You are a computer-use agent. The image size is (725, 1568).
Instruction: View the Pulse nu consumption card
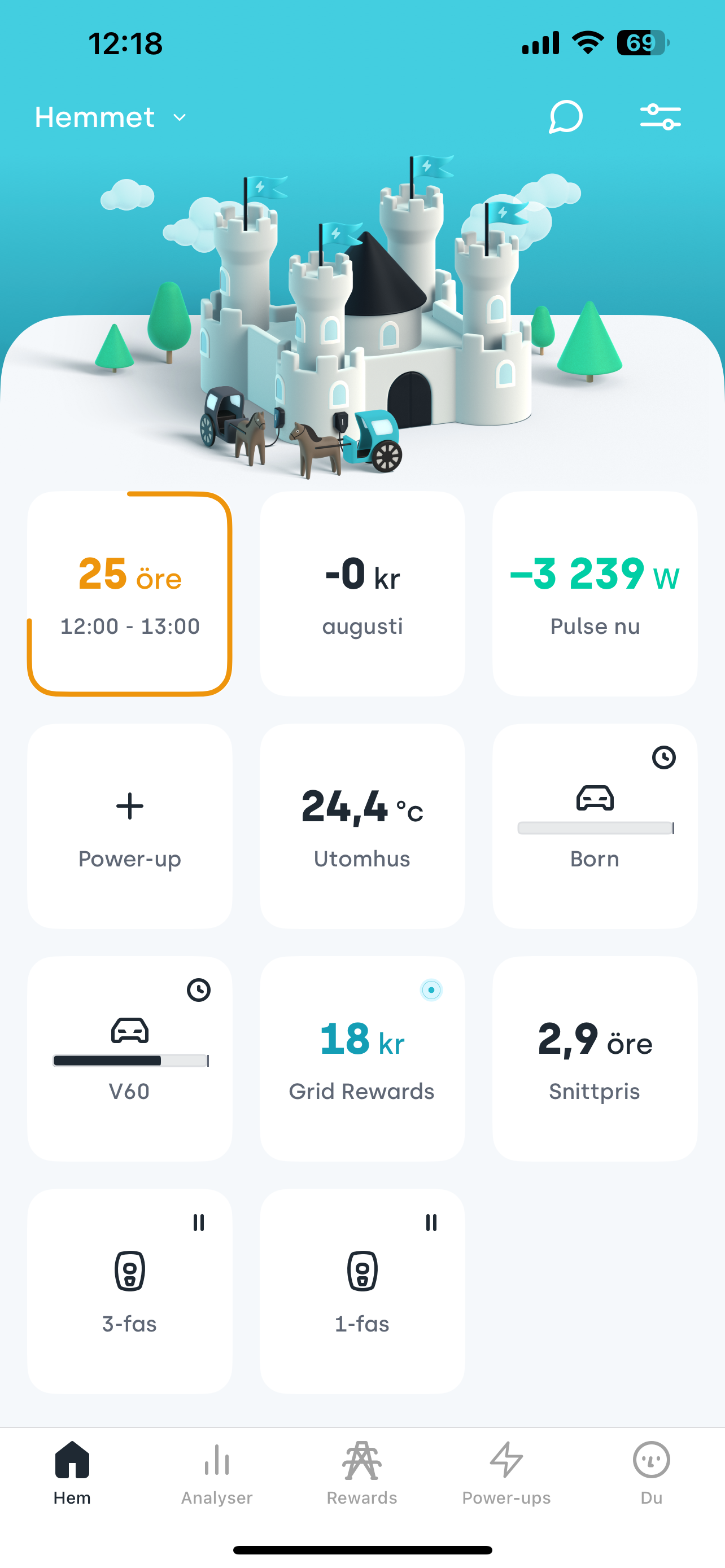pos(595,593)
